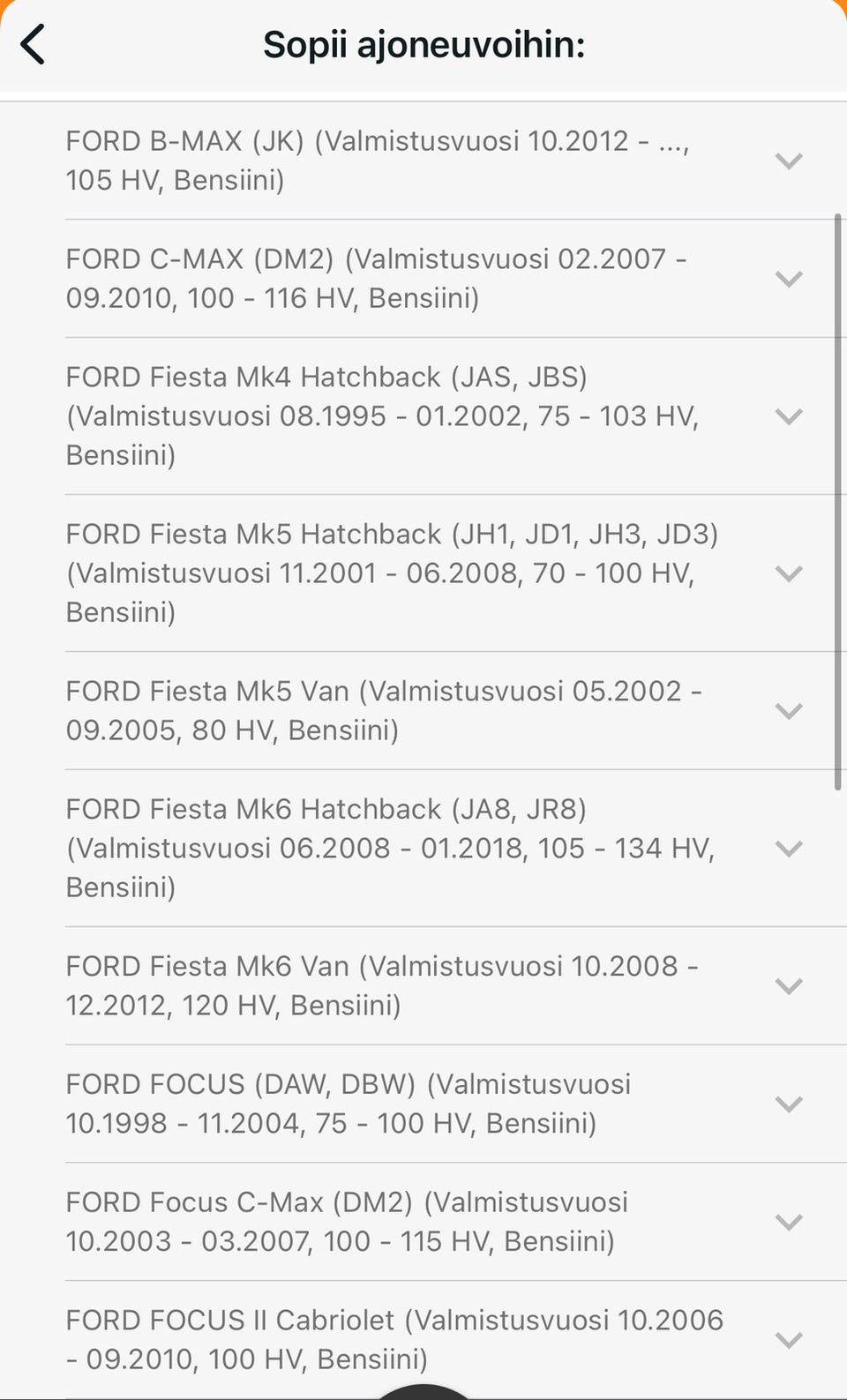Expand the FOCUS II Cabriolet row
This screenshot has width=847, height=1400.
pyautogui.click(x=788, y=1340)
